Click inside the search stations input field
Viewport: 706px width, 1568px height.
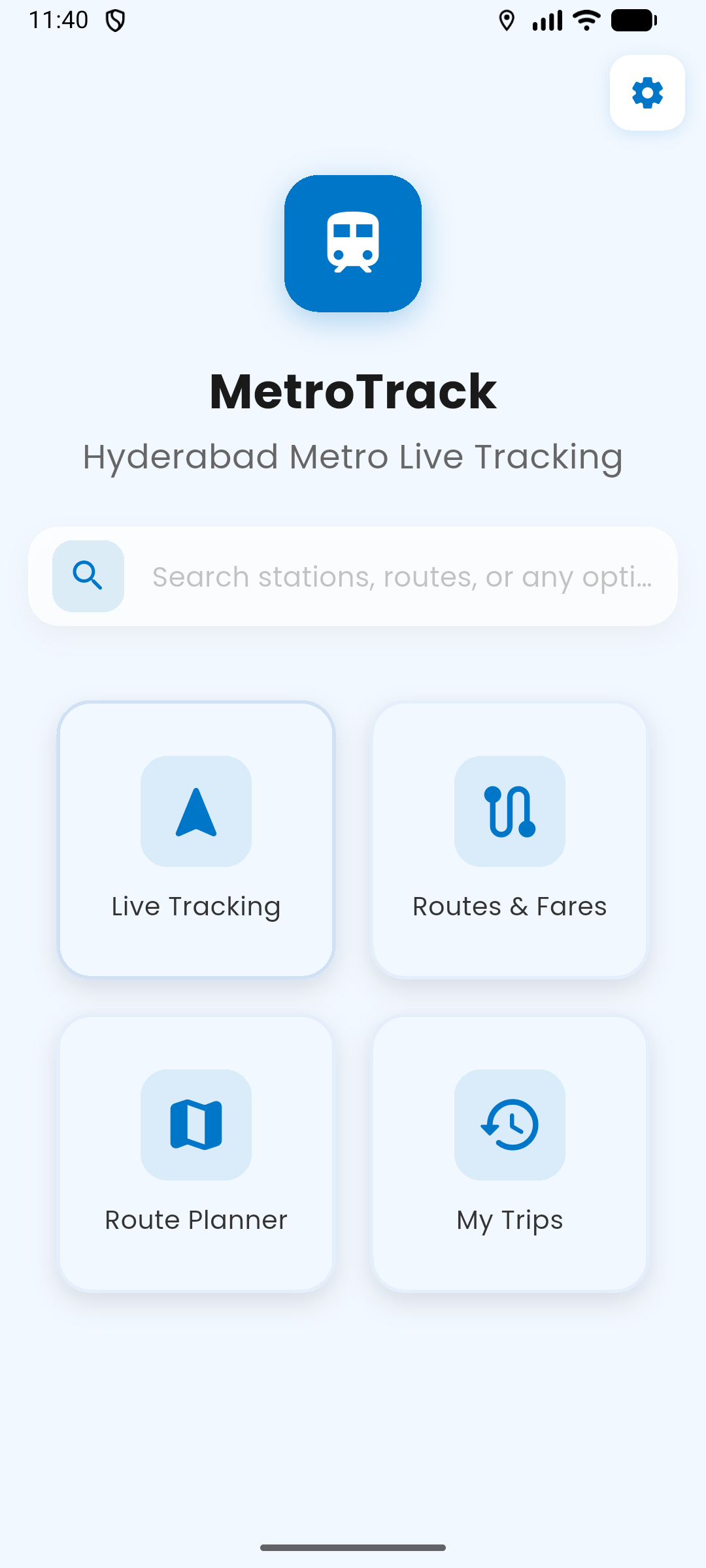(392, 576)
